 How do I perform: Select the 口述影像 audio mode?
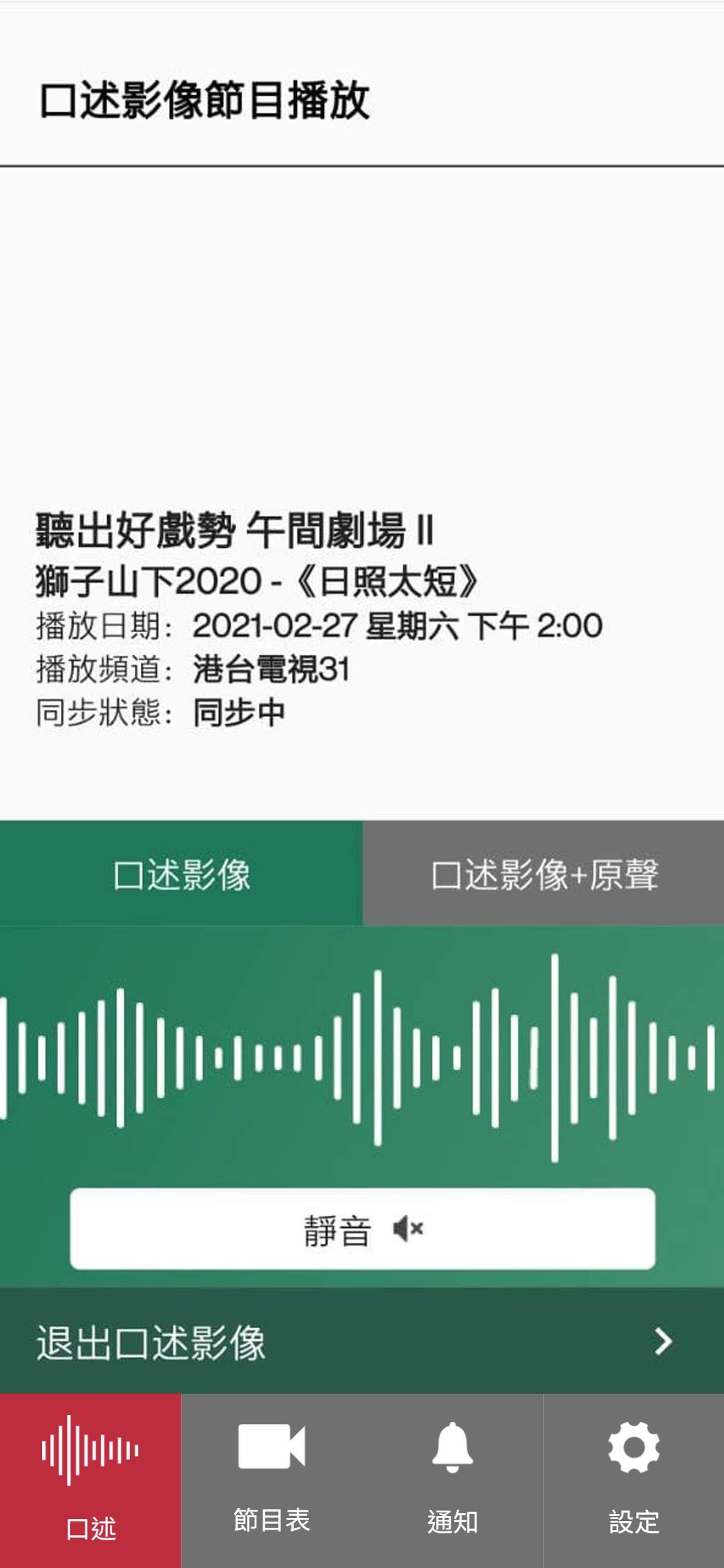tap(182, 873)
